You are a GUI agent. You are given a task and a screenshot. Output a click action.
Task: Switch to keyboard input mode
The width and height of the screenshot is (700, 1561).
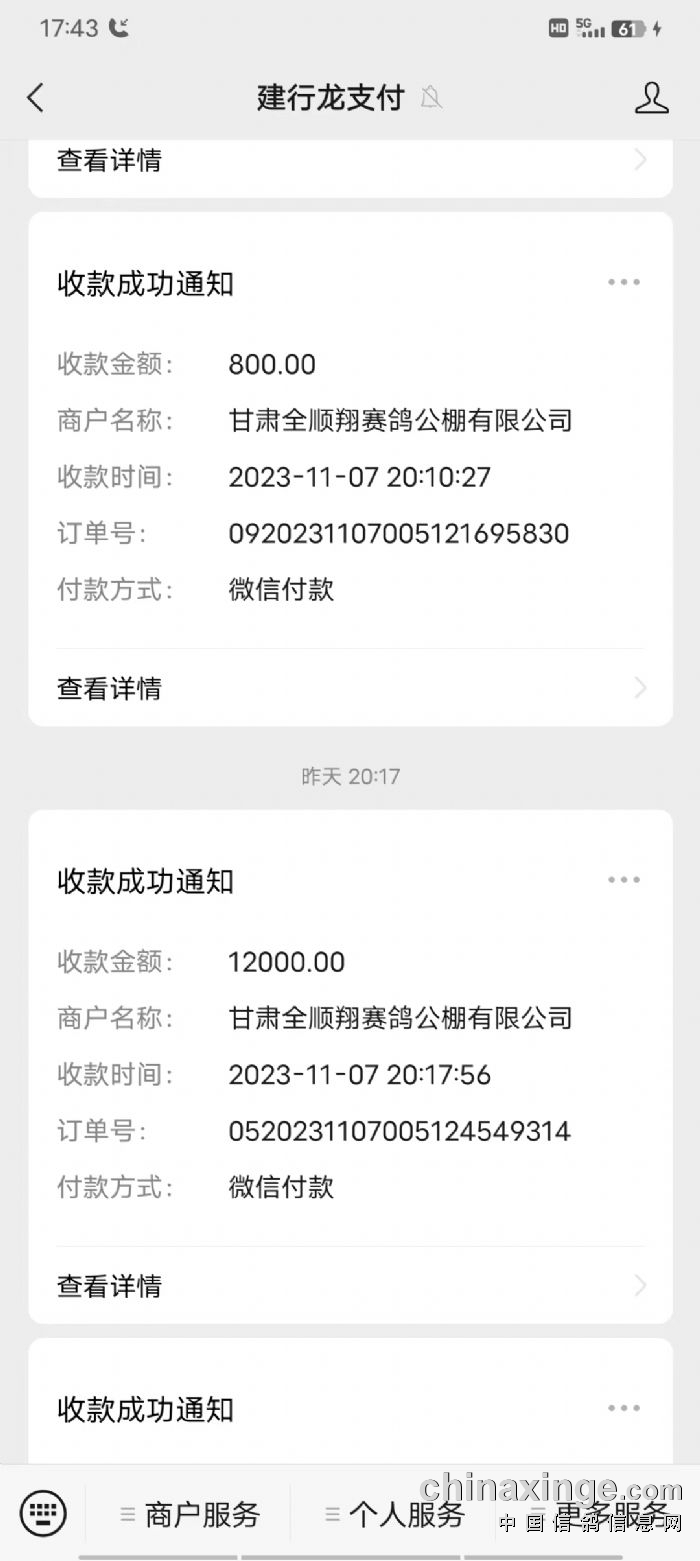tap(43, 1513)
